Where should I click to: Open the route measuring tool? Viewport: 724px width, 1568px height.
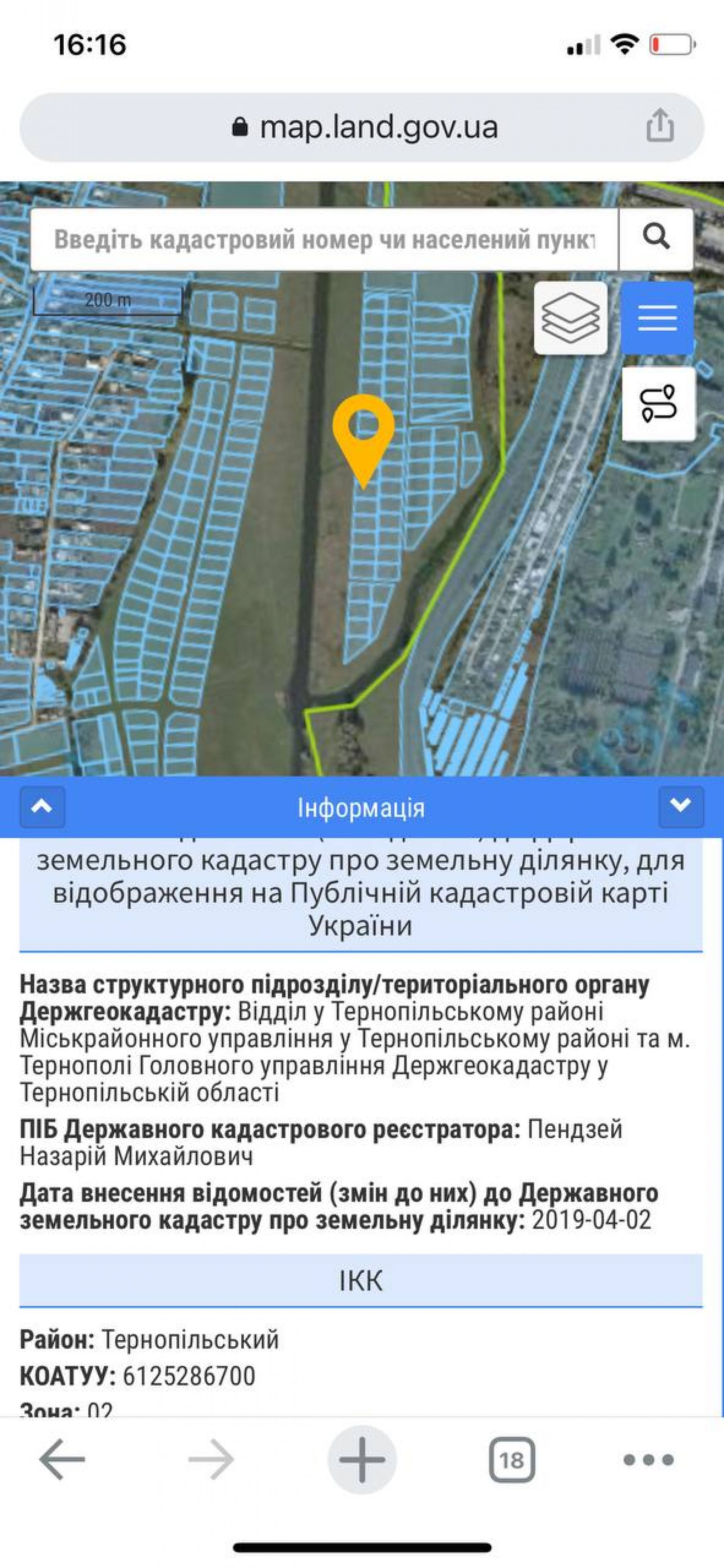[658, 404]
